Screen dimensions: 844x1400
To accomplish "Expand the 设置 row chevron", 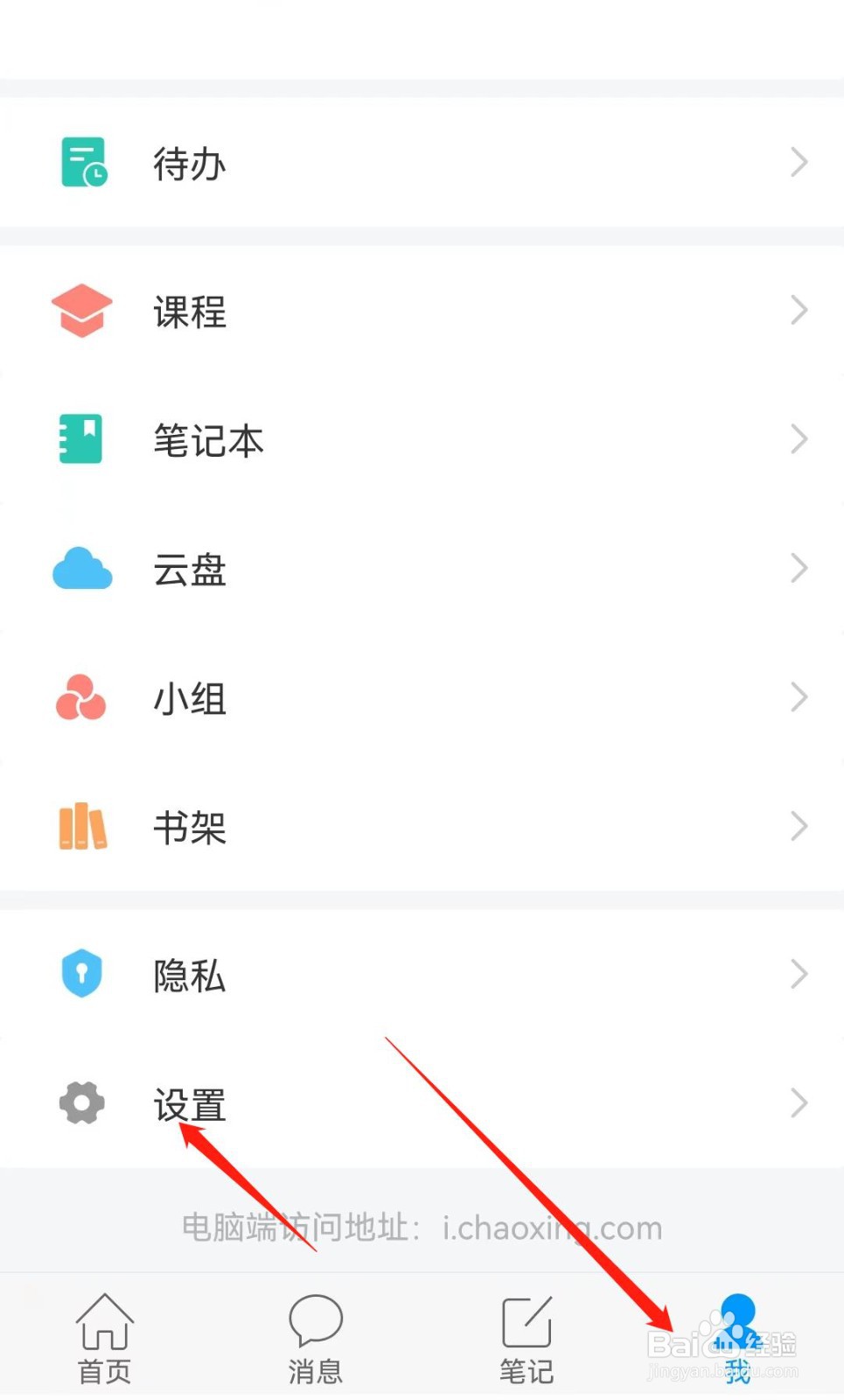I will (798, 1103).
